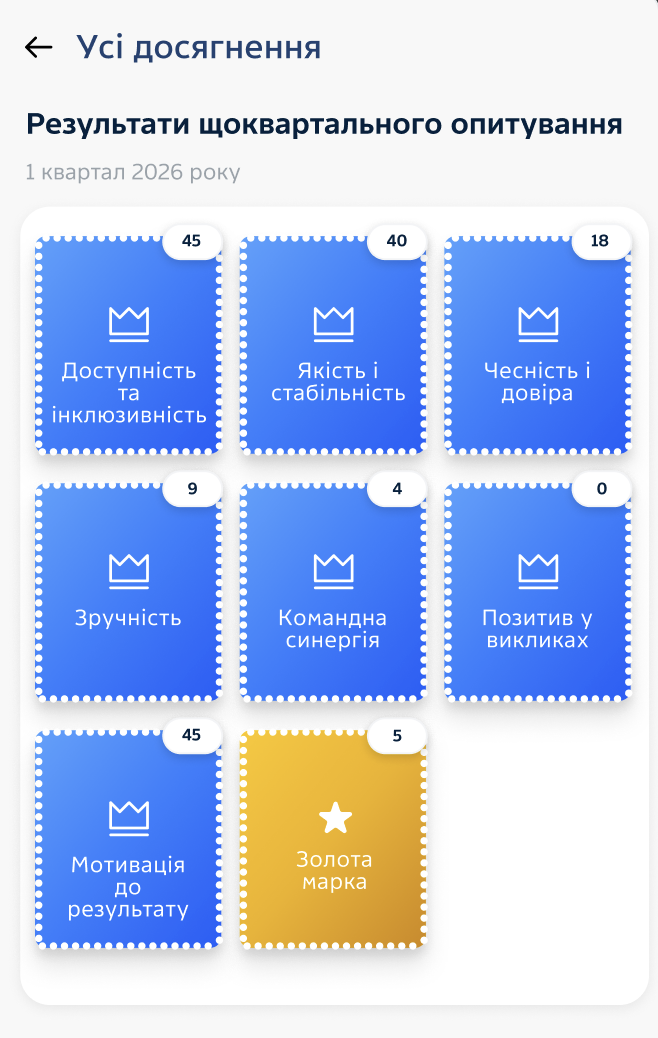View the Золота марка gold stamp
658x1038 pixels.
pos(333,840)
